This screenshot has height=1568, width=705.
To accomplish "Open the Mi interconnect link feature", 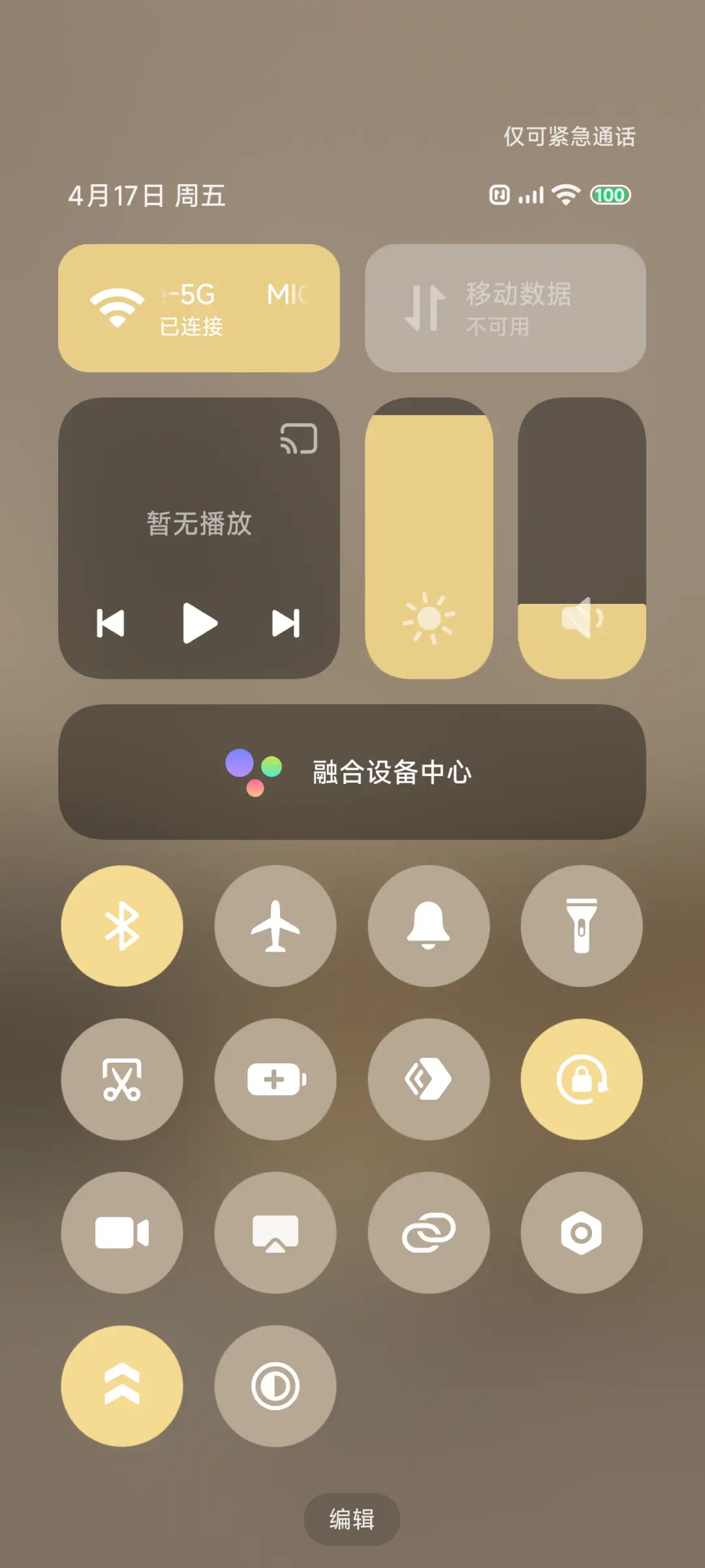I will click(x=429, y=1232).
